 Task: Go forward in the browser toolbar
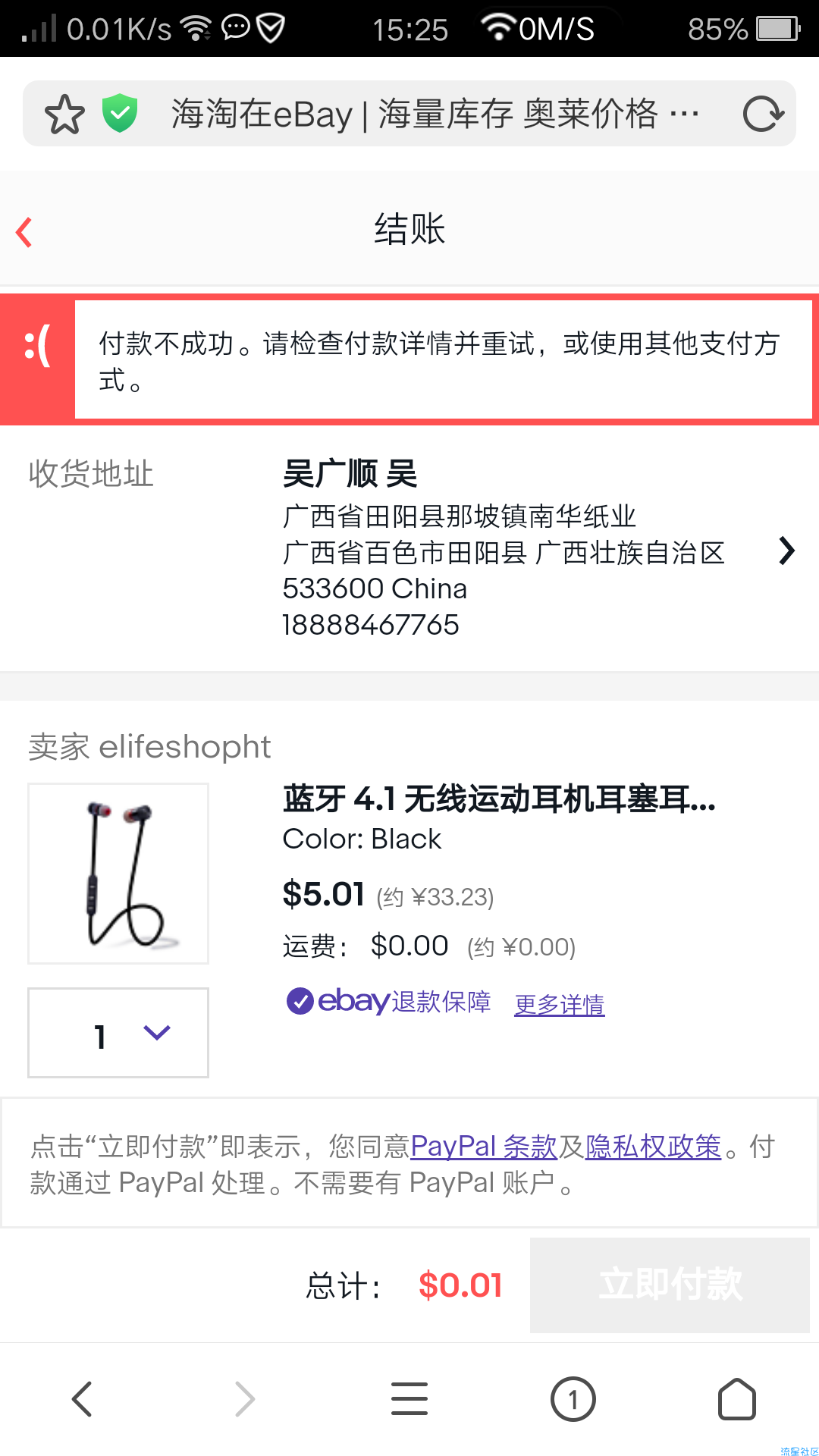pyautogui.click(x=245, y=1399)
